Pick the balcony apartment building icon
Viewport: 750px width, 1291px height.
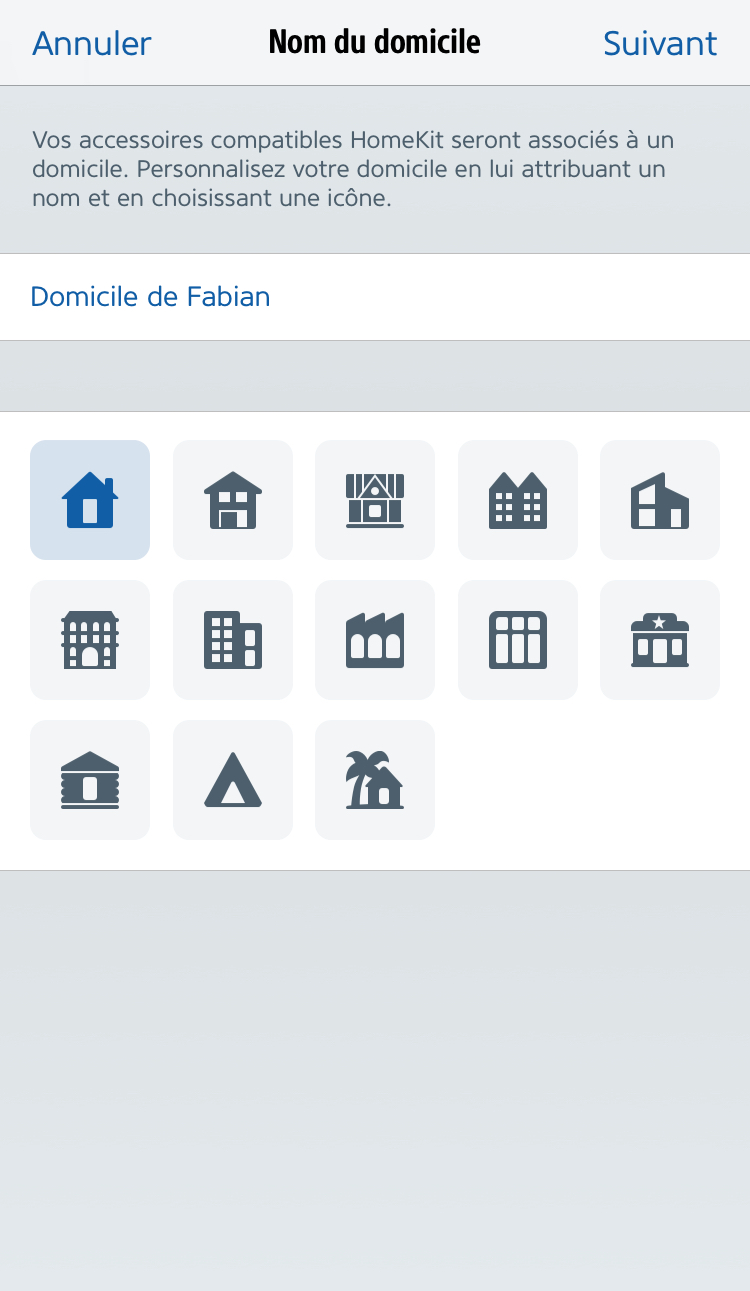click(x=90, y=640)
